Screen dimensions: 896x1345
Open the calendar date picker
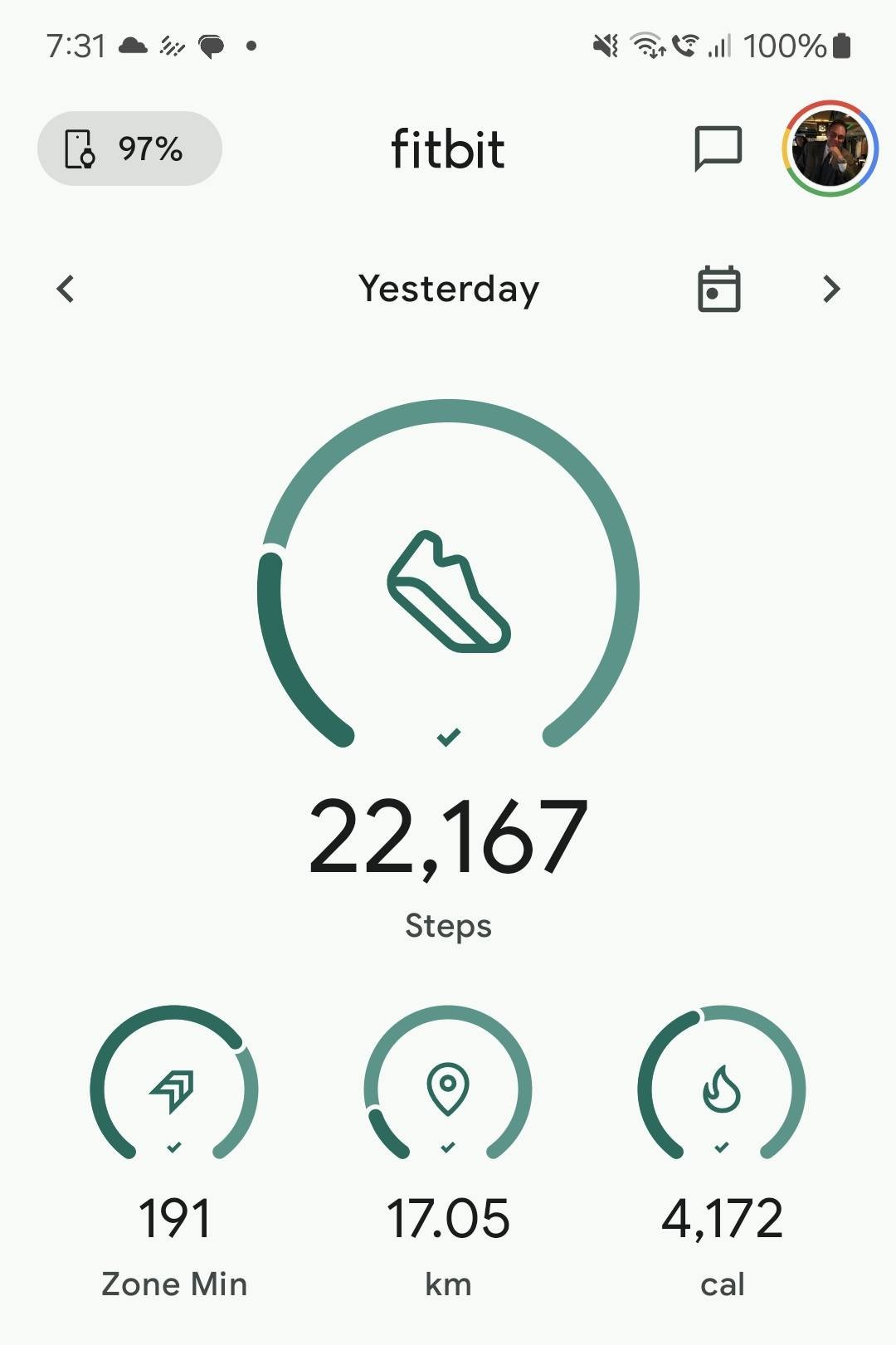coord(718,289)
